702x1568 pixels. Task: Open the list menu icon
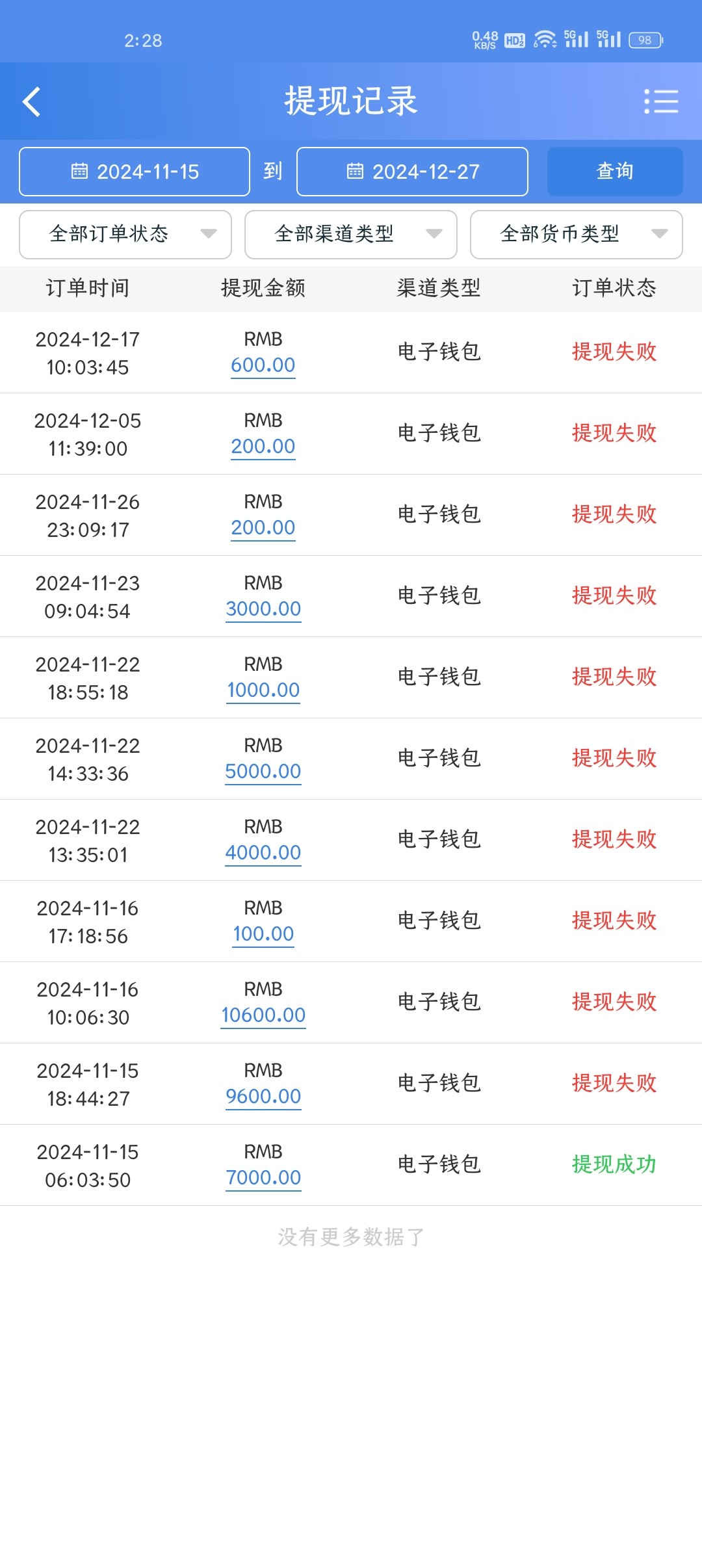point(661,102)
